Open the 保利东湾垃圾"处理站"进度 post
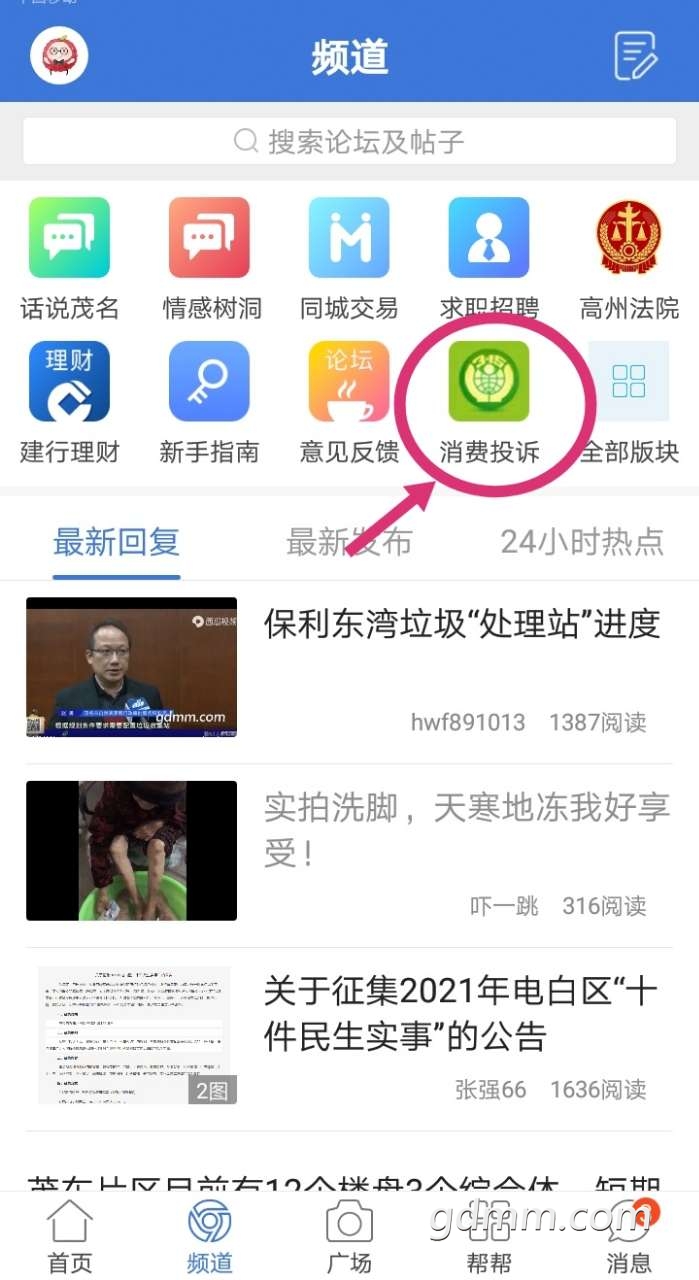The image size is (699, 1280). pos(462,625)
